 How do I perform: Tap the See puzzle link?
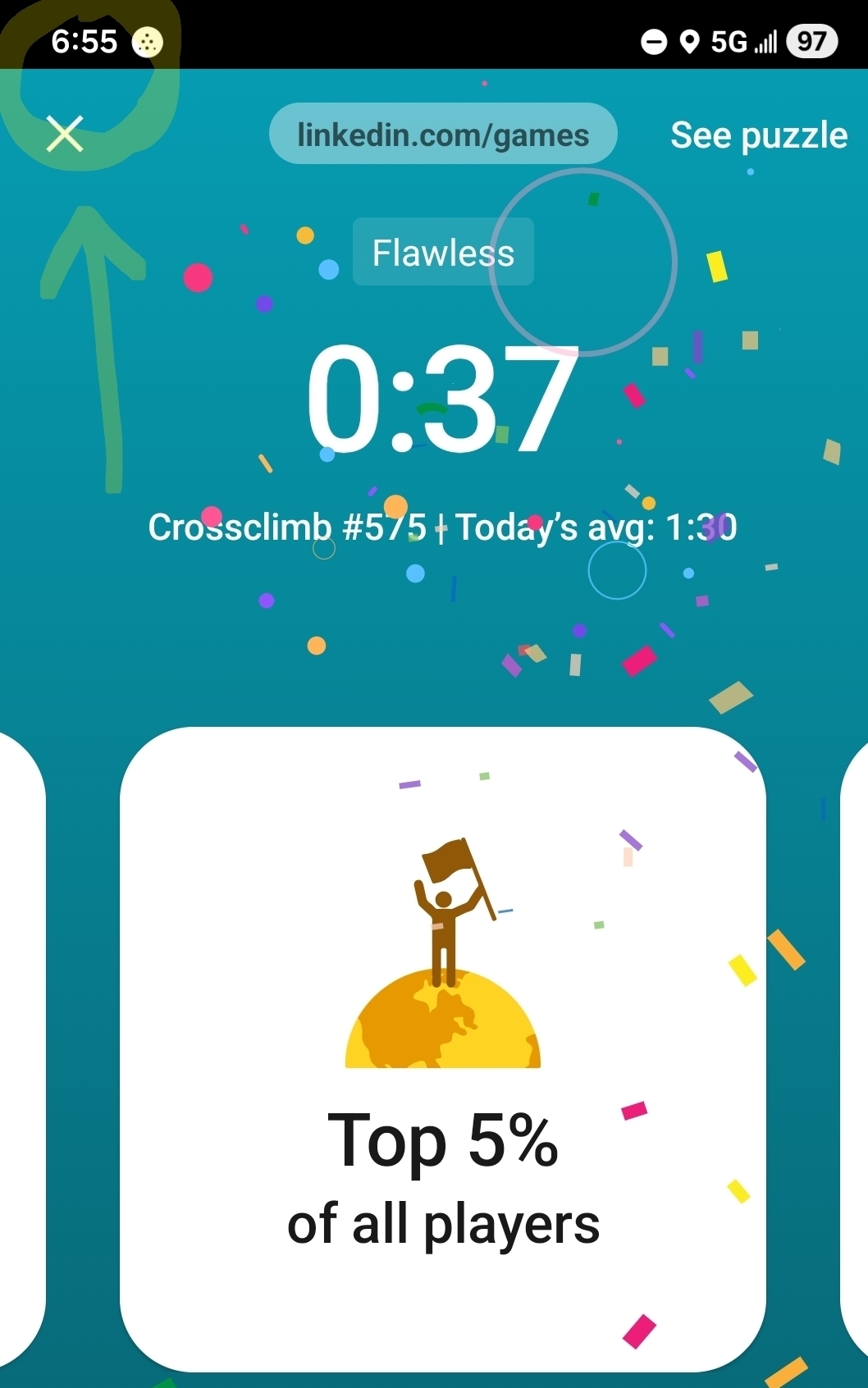tap(758, 135)
